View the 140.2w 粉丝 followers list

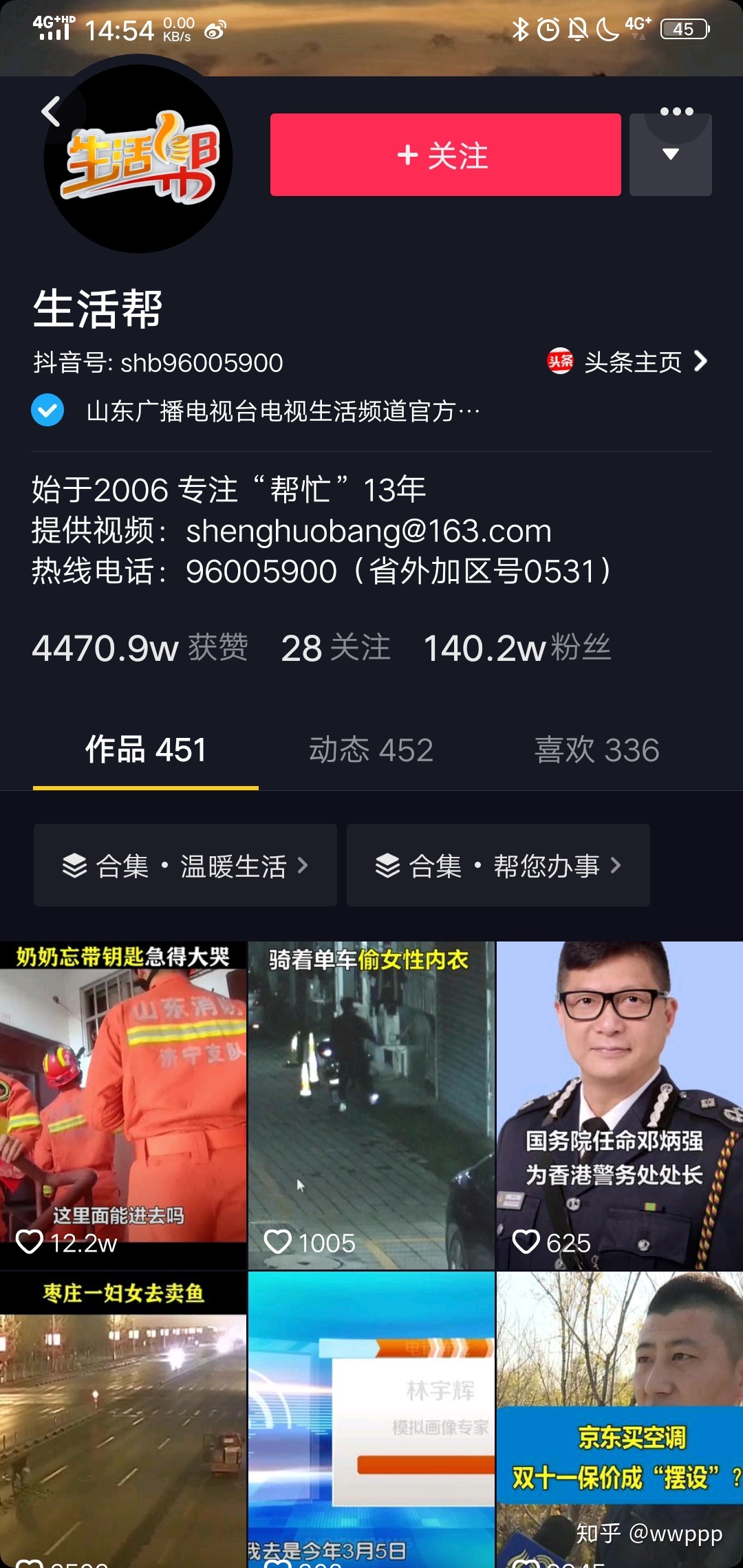pyautogui.click(x=517, y=648)
